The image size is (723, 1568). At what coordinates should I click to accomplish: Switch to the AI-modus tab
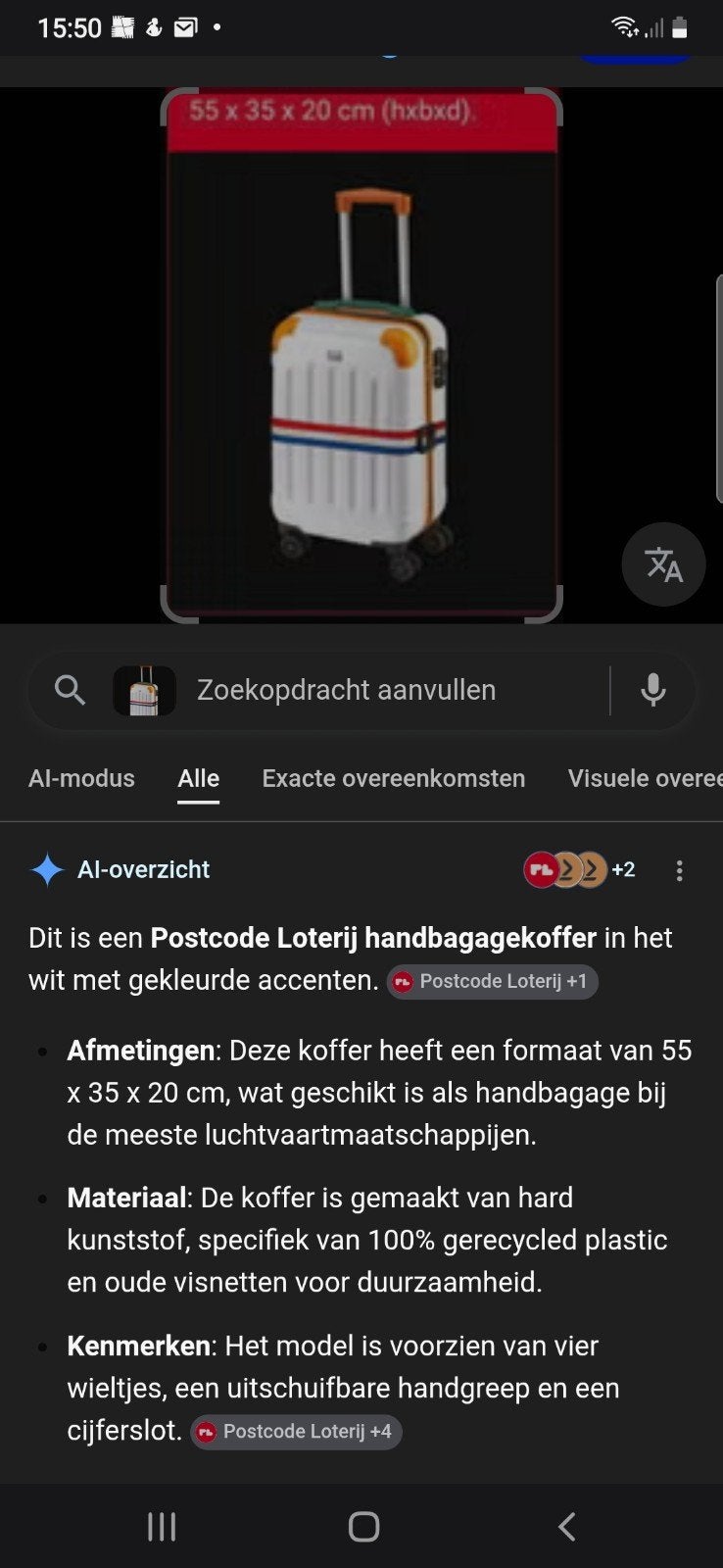point(81,778)
